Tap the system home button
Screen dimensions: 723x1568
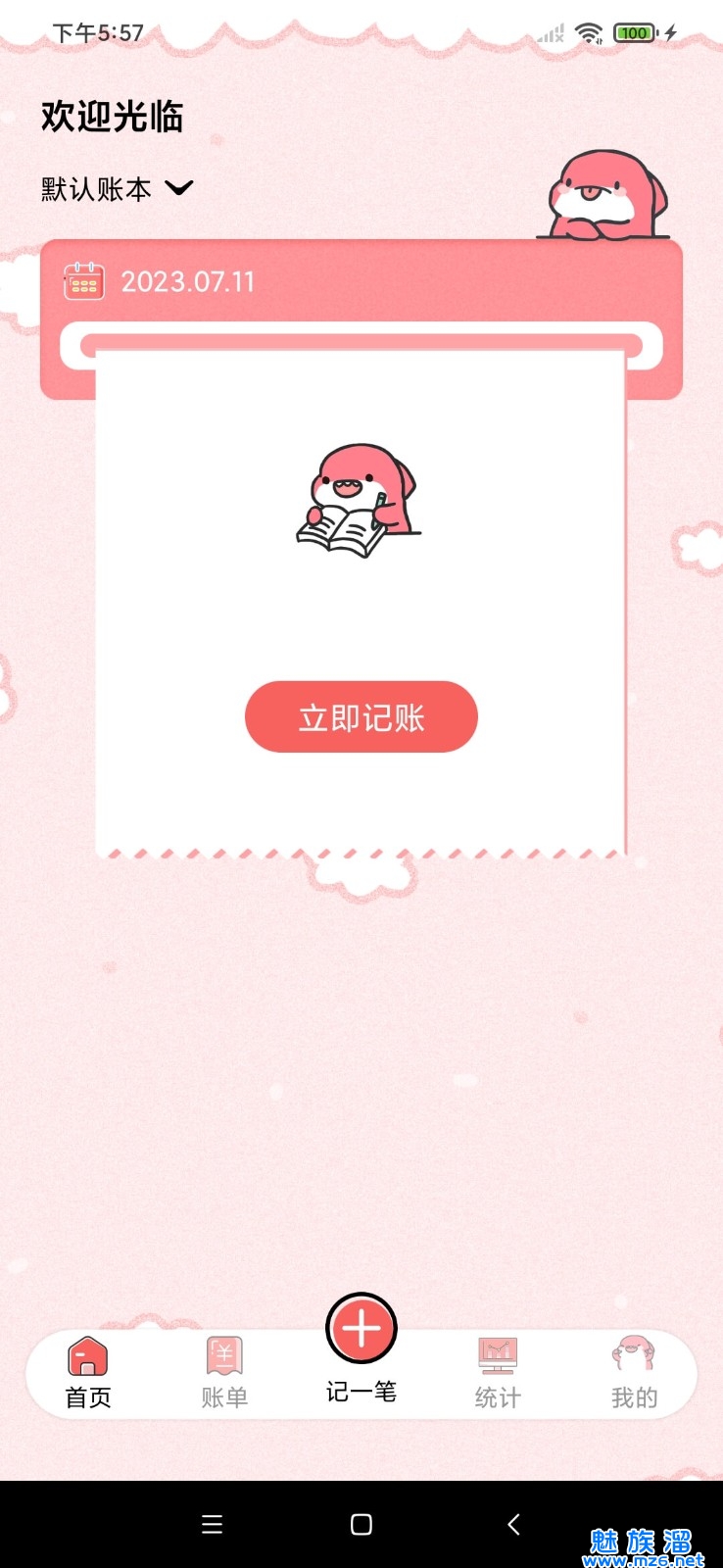(361, 1524)
